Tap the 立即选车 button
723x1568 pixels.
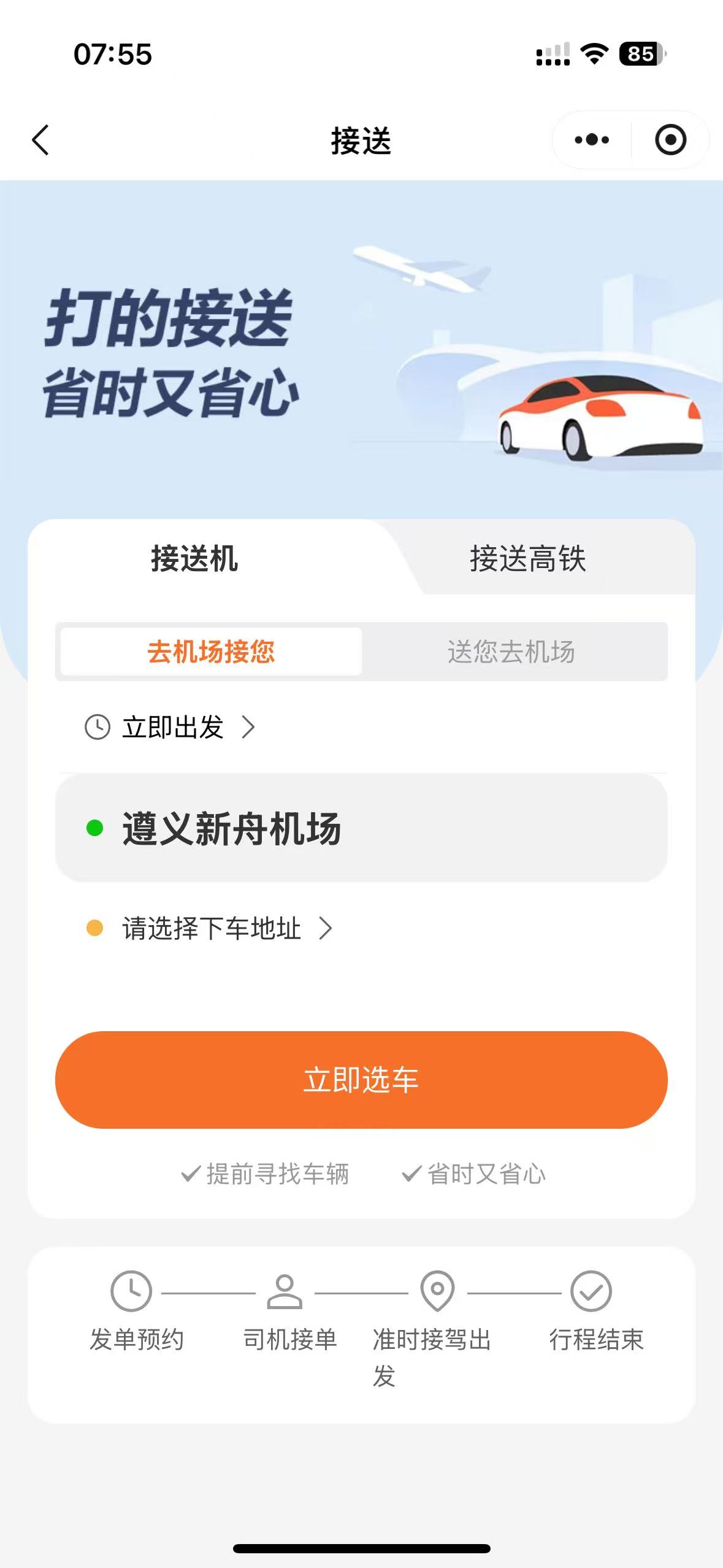pos(361,1080)
